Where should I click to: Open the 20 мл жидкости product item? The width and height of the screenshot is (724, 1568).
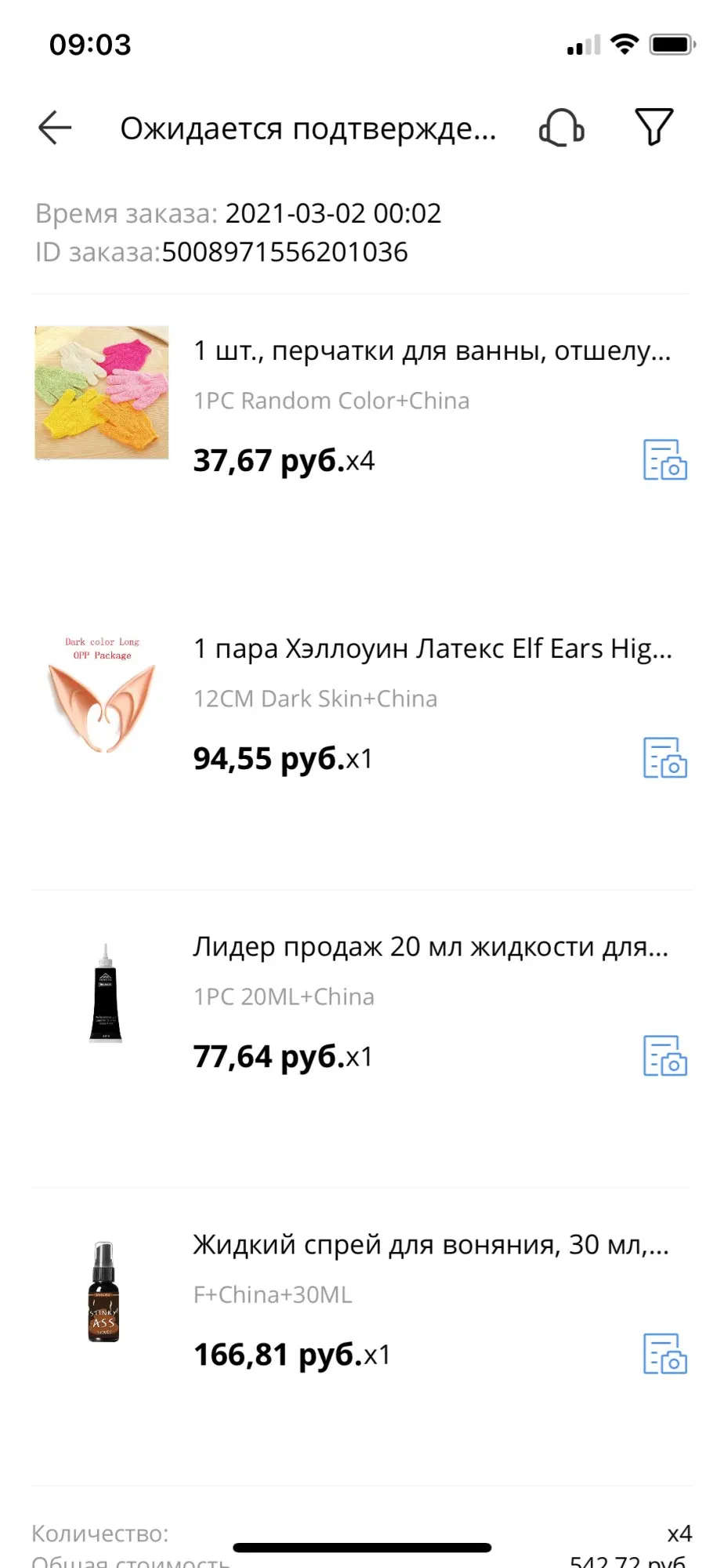[x=430, y=947]
